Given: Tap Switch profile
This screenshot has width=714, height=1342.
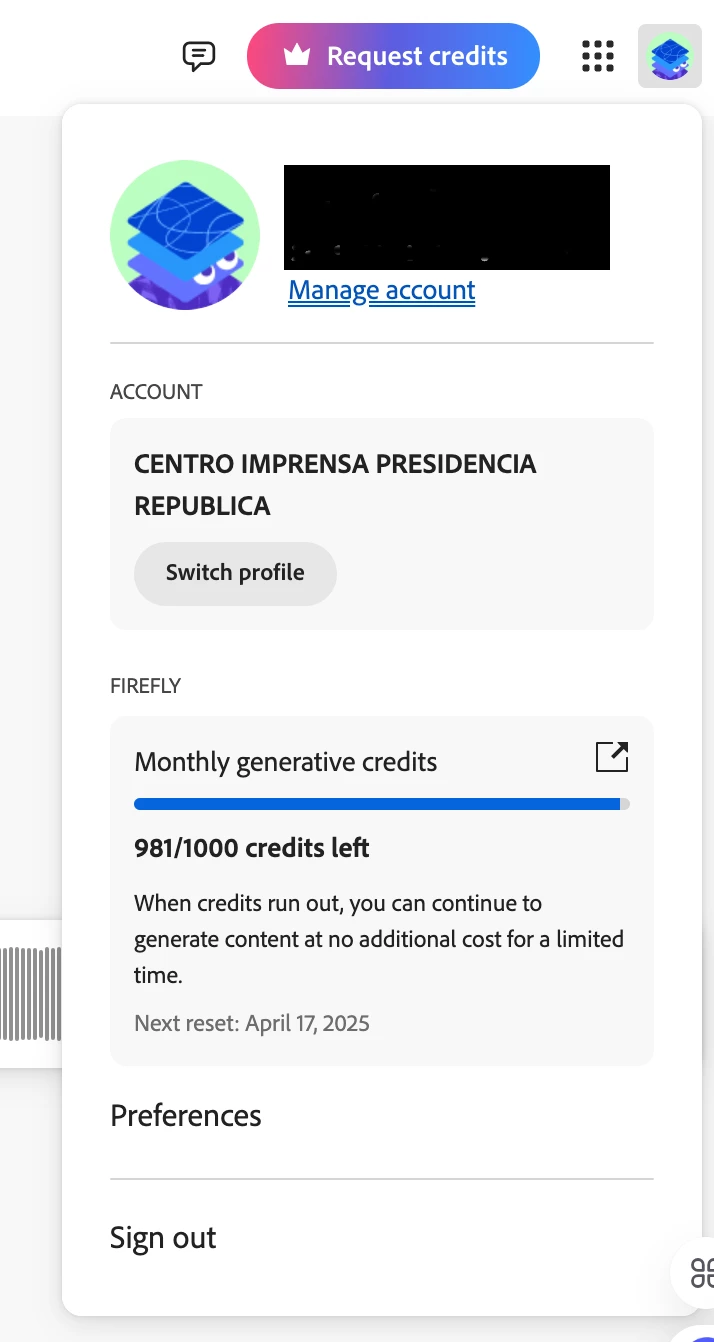Looking at the screenshot, I should point(235,573).
